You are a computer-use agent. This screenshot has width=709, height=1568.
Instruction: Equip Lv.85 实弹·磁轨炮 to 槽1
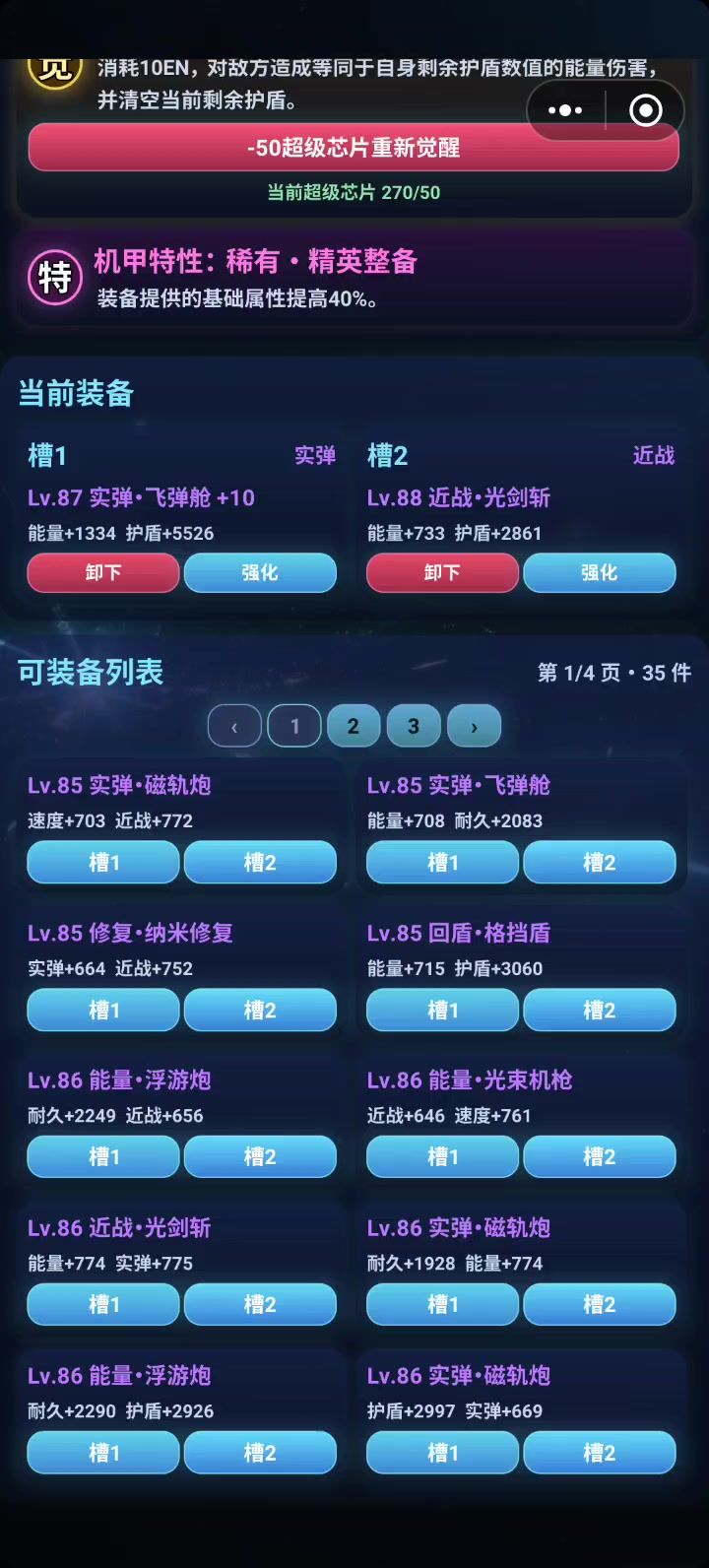(x=103, y=863)
